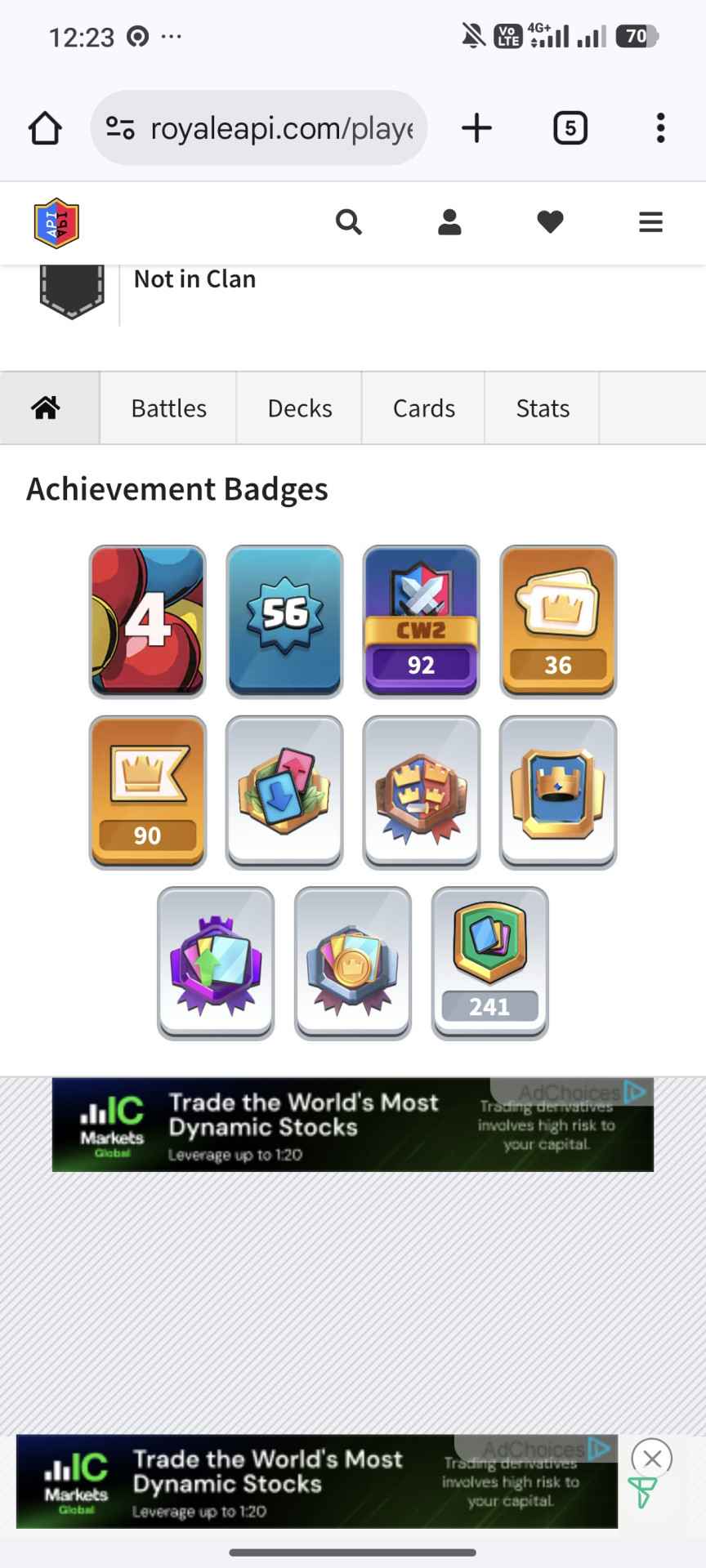View the Stats tab

pos(543,408)
